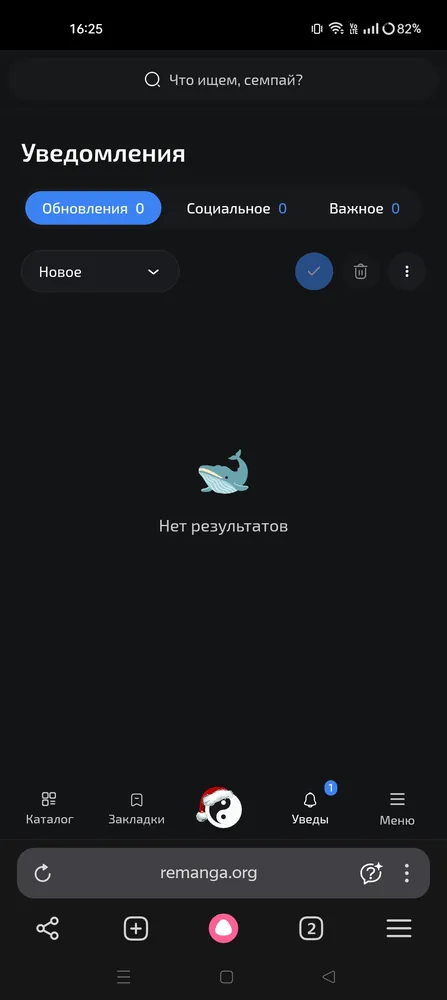Tap the remanga.org address bar
The image size is (447, 1000).
(x=208, y=873)
